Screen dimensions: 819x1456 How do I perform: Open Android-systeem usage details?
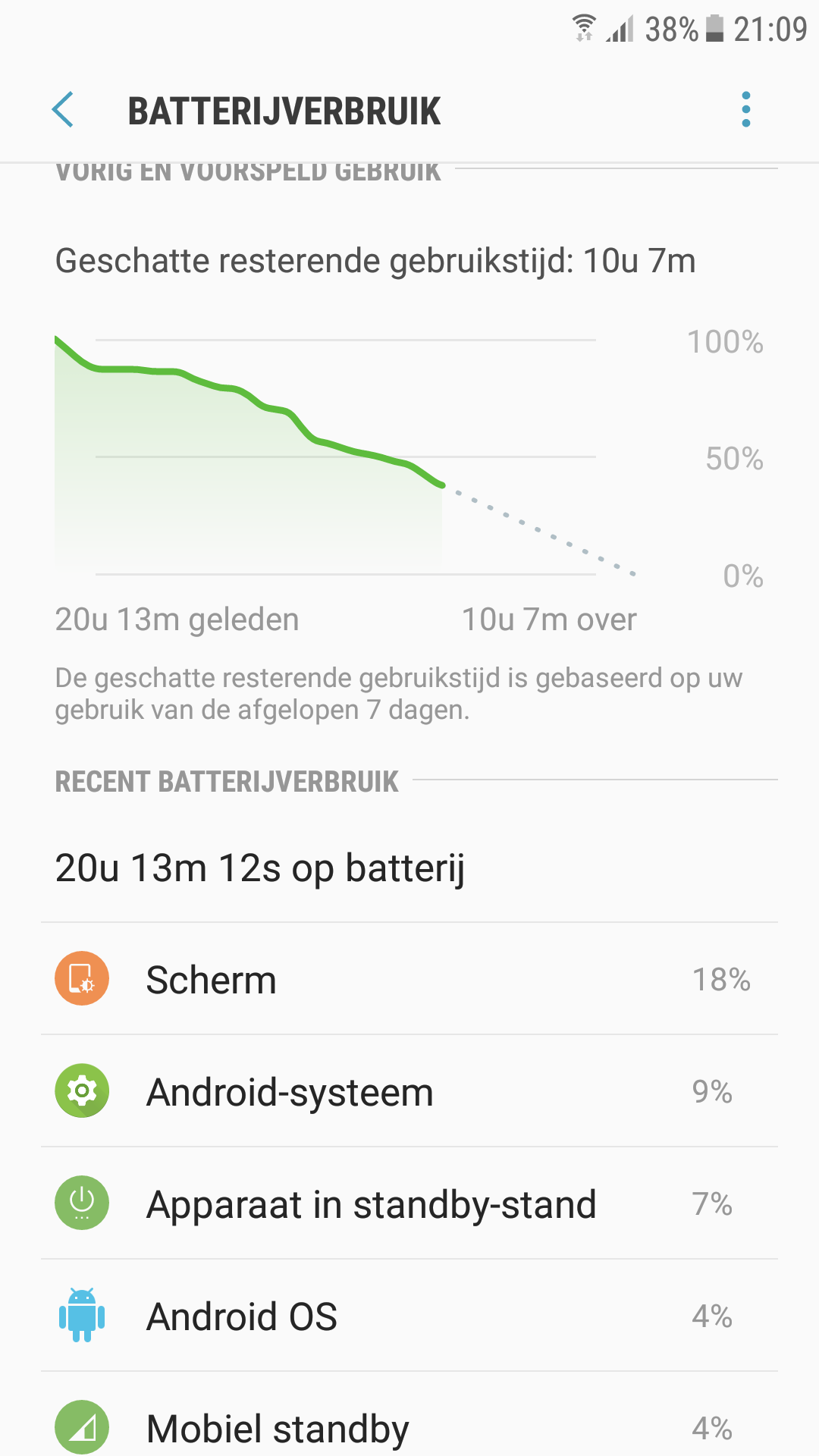pos(409,1091)
